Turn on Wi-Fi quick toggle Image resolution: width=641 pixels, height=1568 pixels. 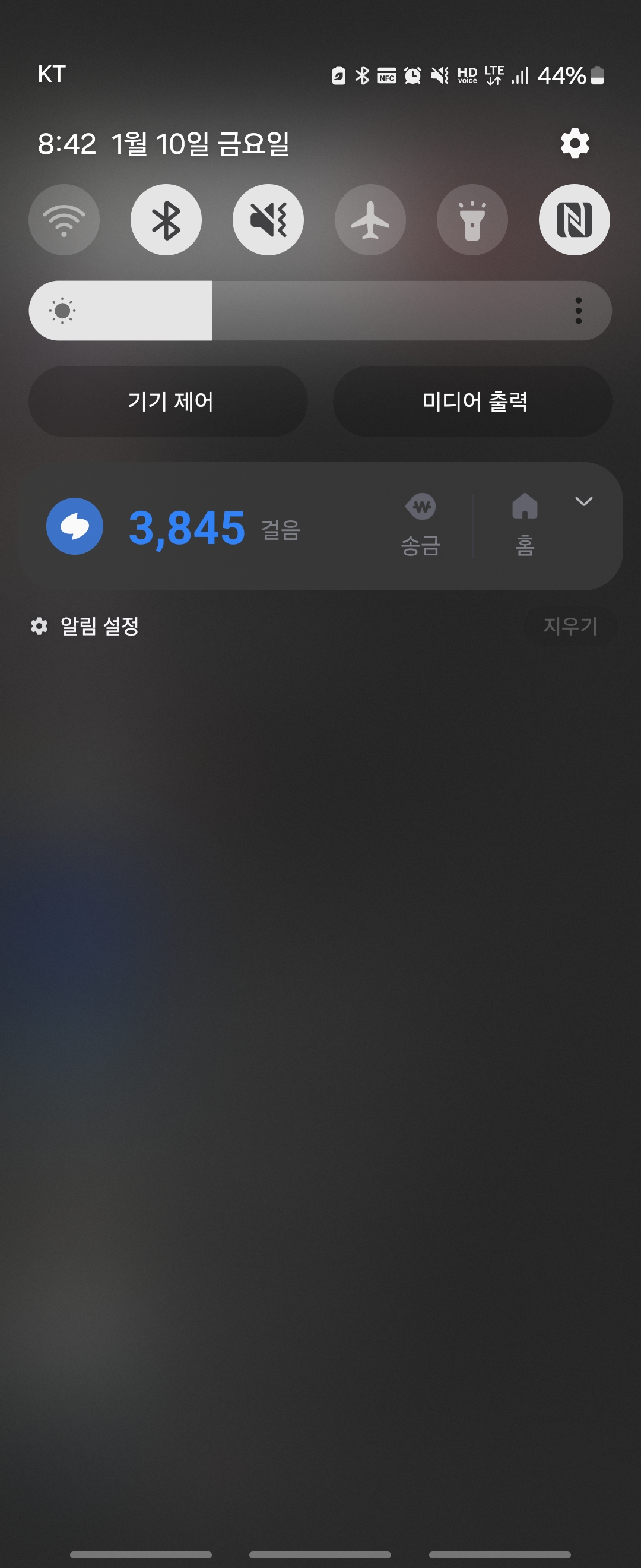[64, 220]
